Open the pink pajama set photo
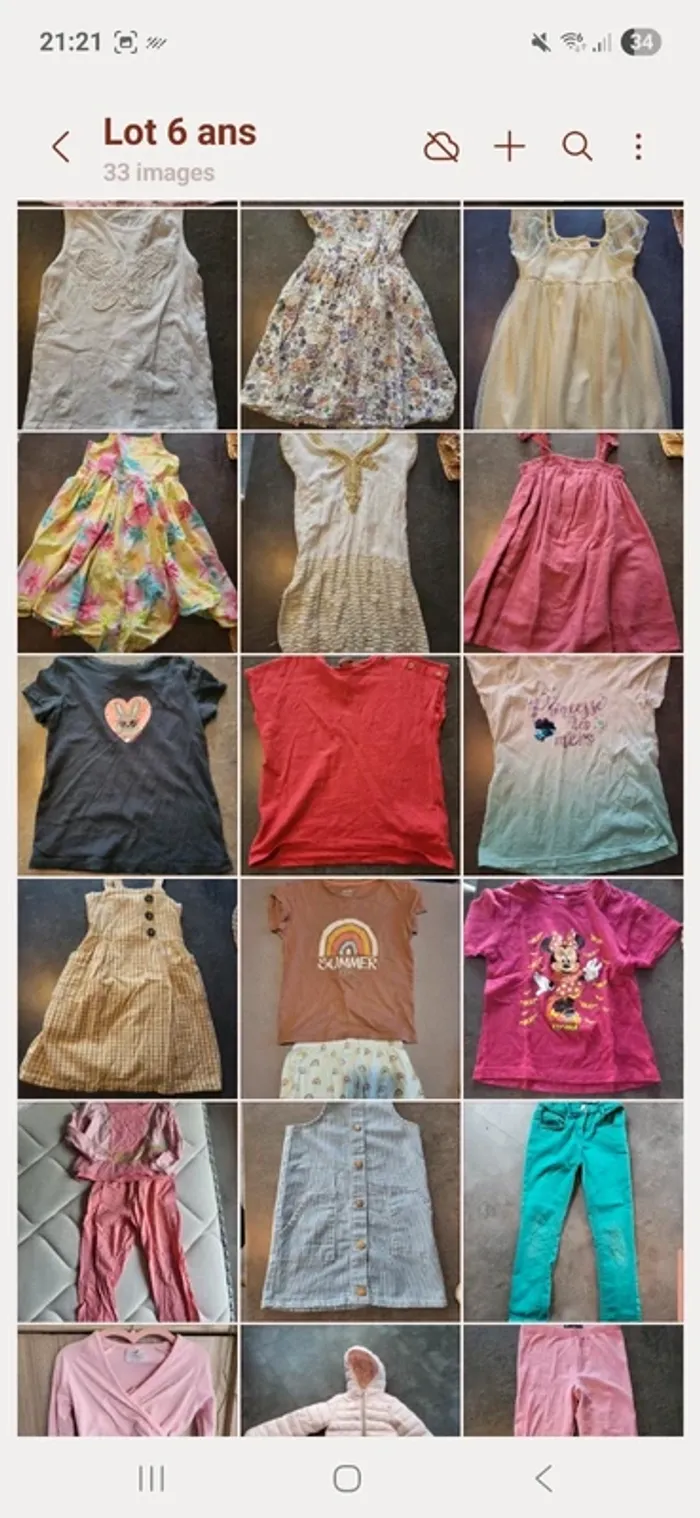 click(127, 1212)
